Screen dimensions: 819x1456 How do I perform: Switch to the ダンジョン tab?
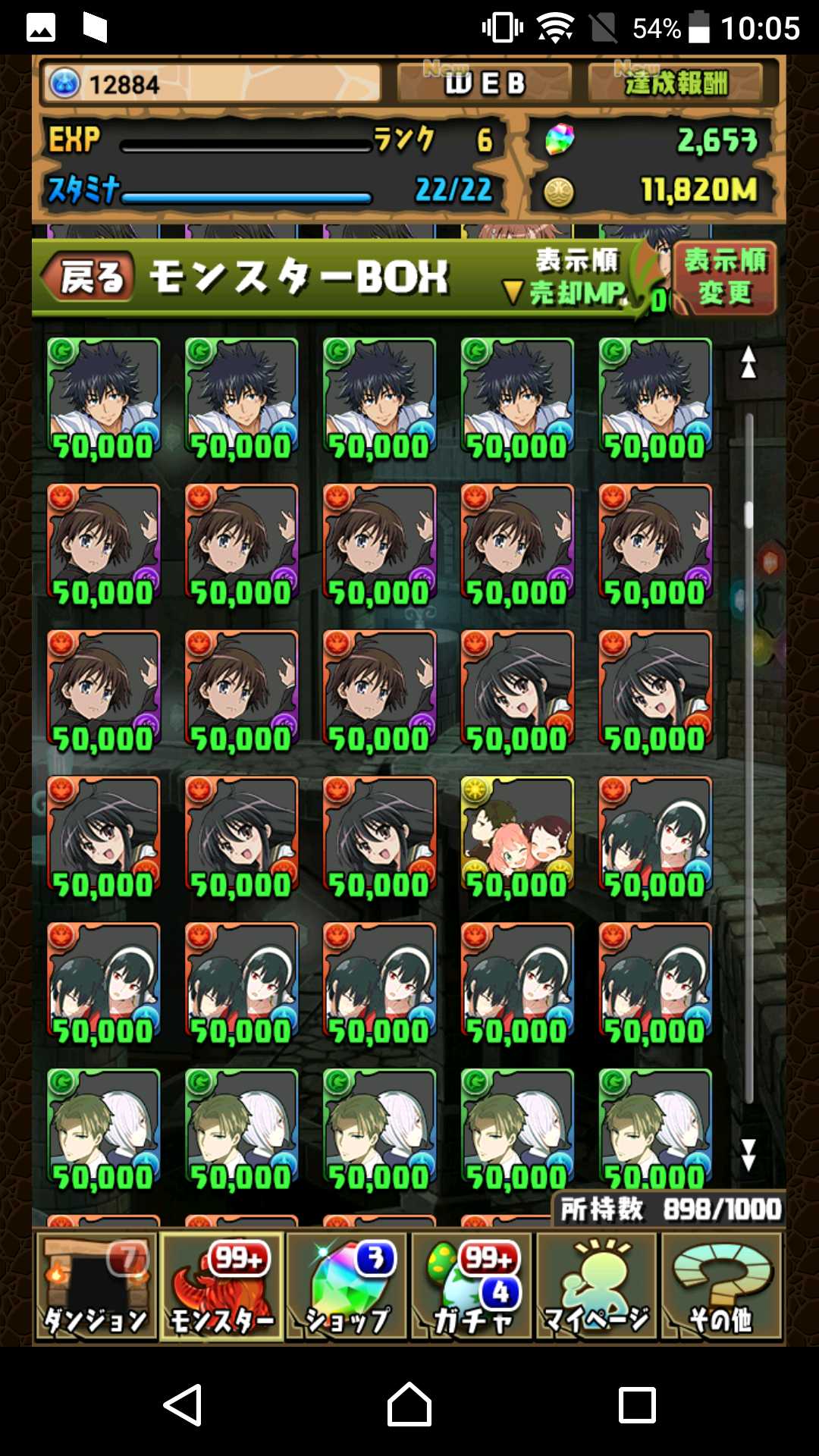(96, 1286)
